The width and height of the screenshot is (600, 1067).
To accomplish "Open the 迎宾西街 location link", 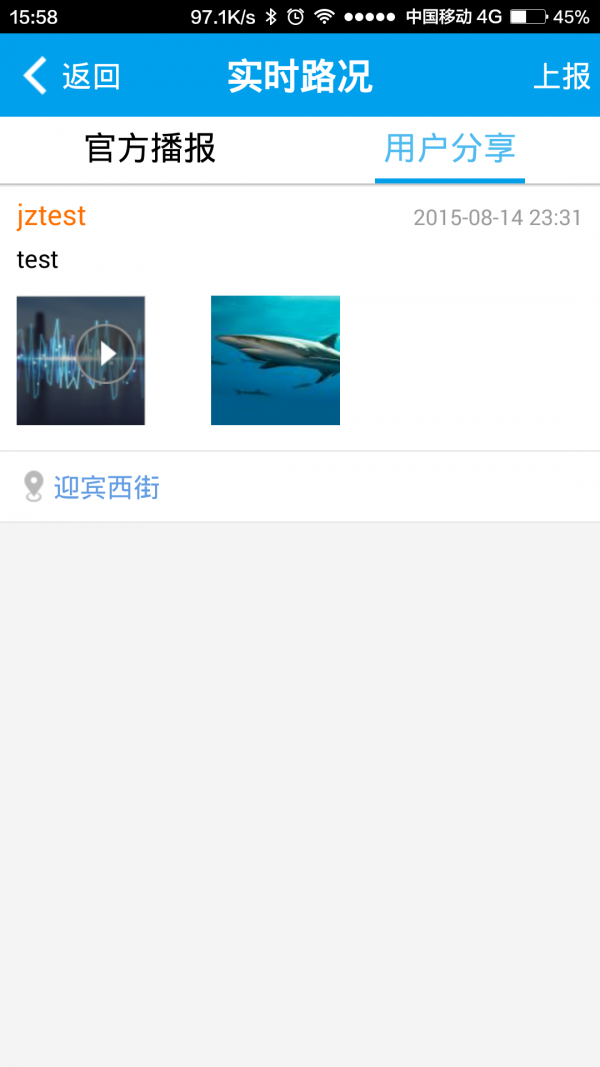I will coord(106,487).
